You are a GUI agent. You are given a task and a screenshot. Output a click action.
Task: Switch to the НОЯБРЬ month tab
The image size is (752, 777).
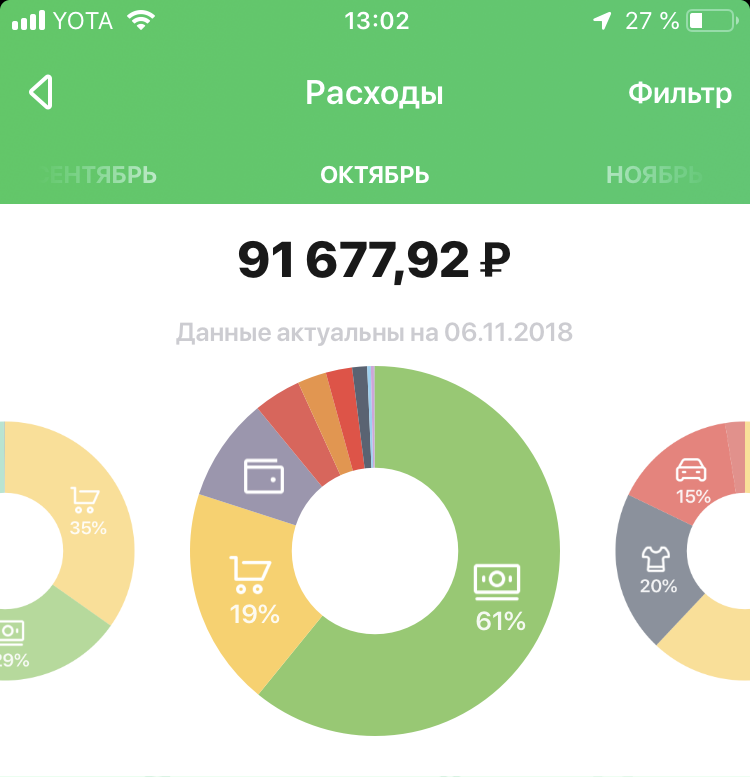655,175
